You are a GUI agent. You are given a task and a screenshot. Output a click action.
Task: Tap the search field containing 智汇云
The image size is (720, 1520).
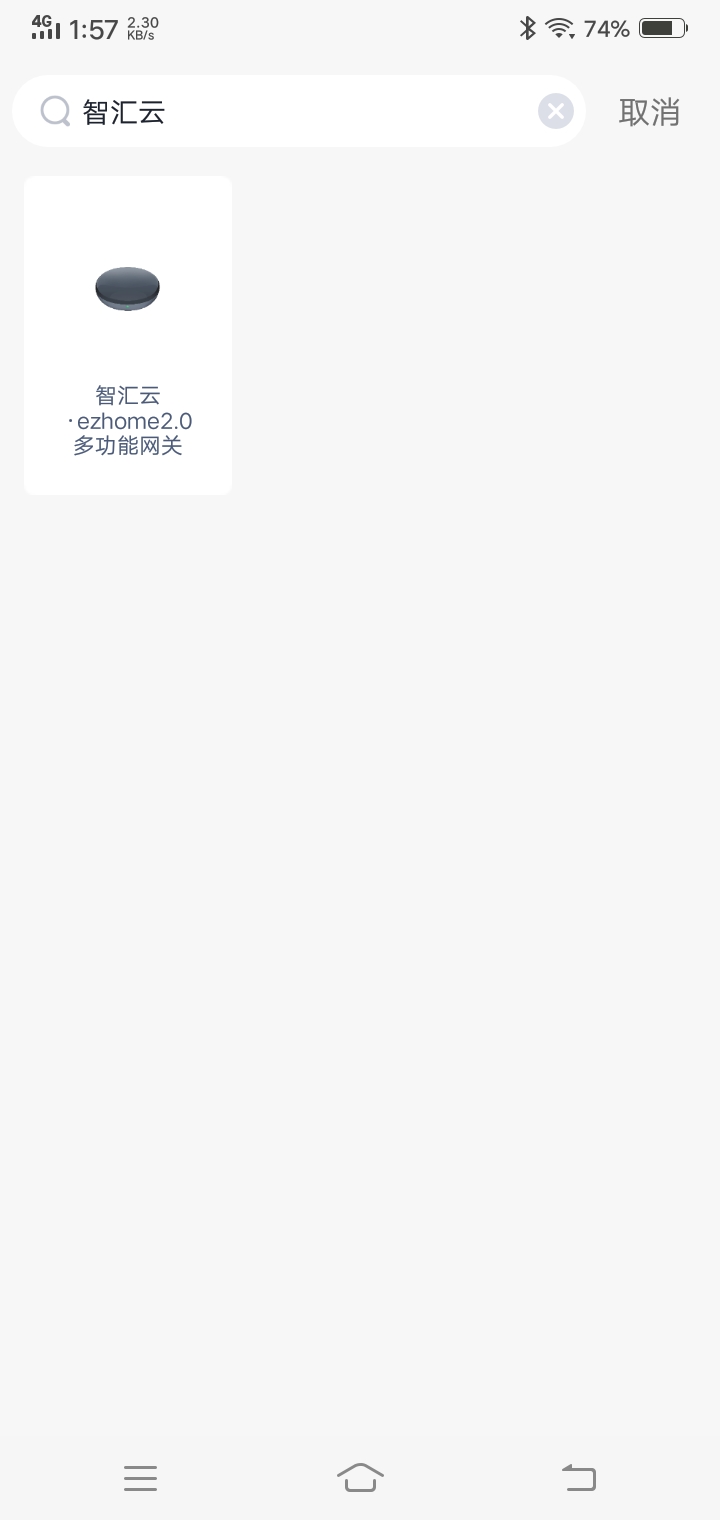pos(300,112)
